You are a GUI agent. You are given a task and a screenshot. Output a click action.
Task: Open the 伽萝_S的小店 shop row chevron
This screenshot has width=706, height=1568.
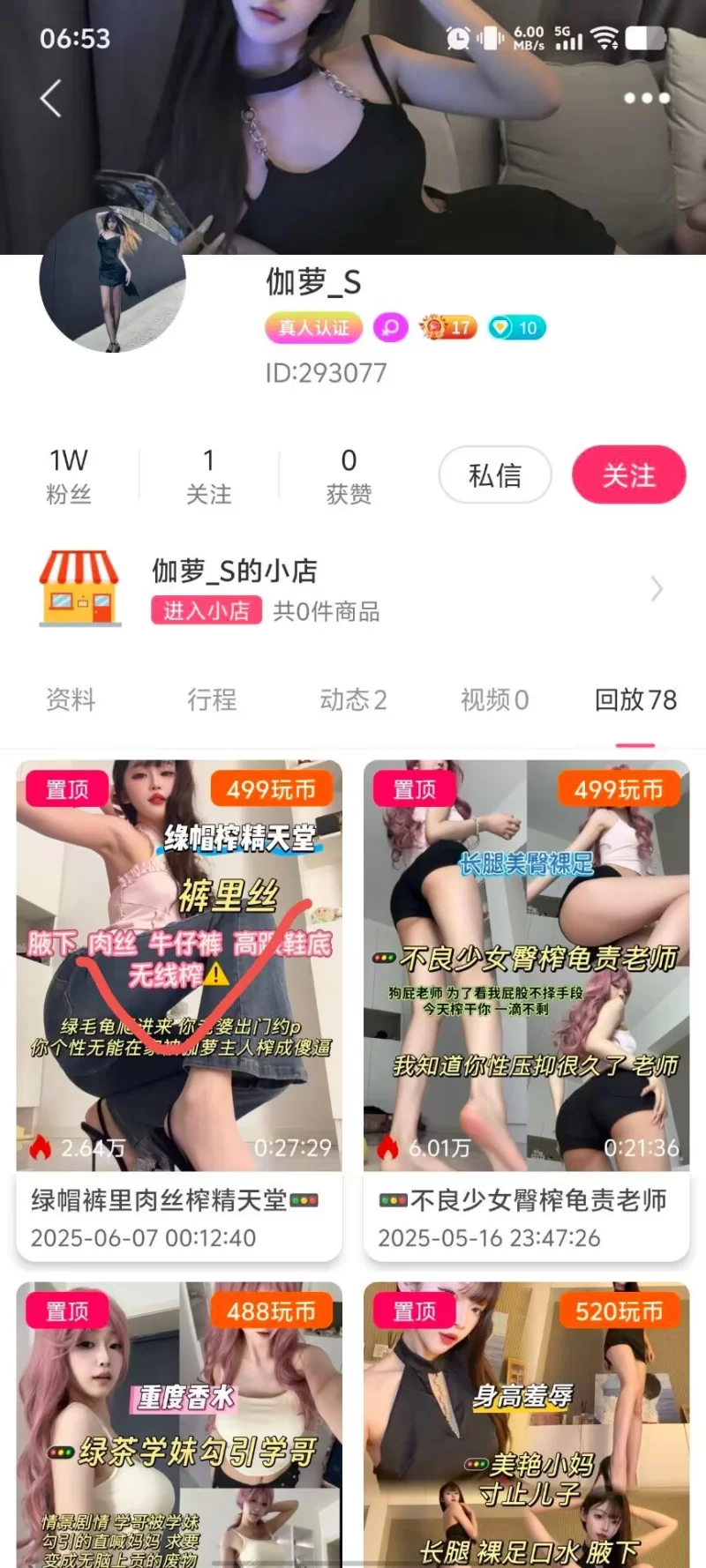pos(656,589)
